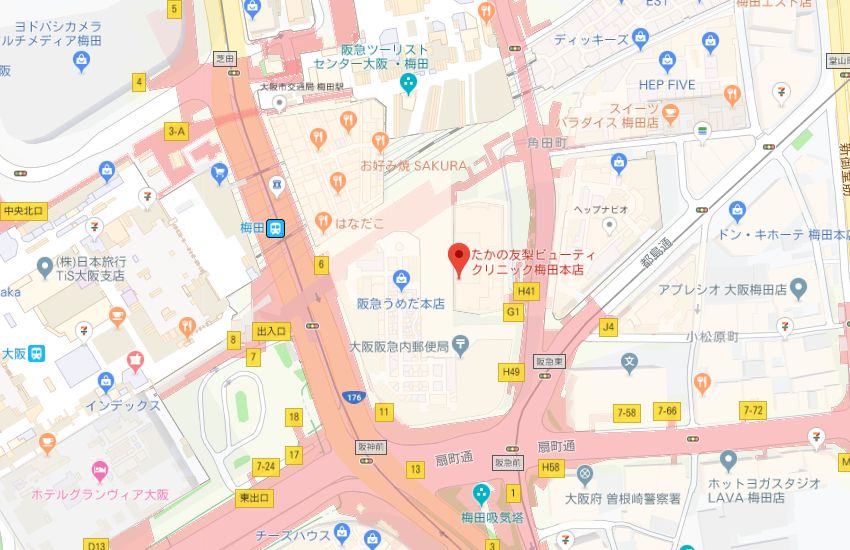Open スイーツパラダイス 梅田店 marker
This screenshot has height=550, width=850.
[x=731, y=96]
